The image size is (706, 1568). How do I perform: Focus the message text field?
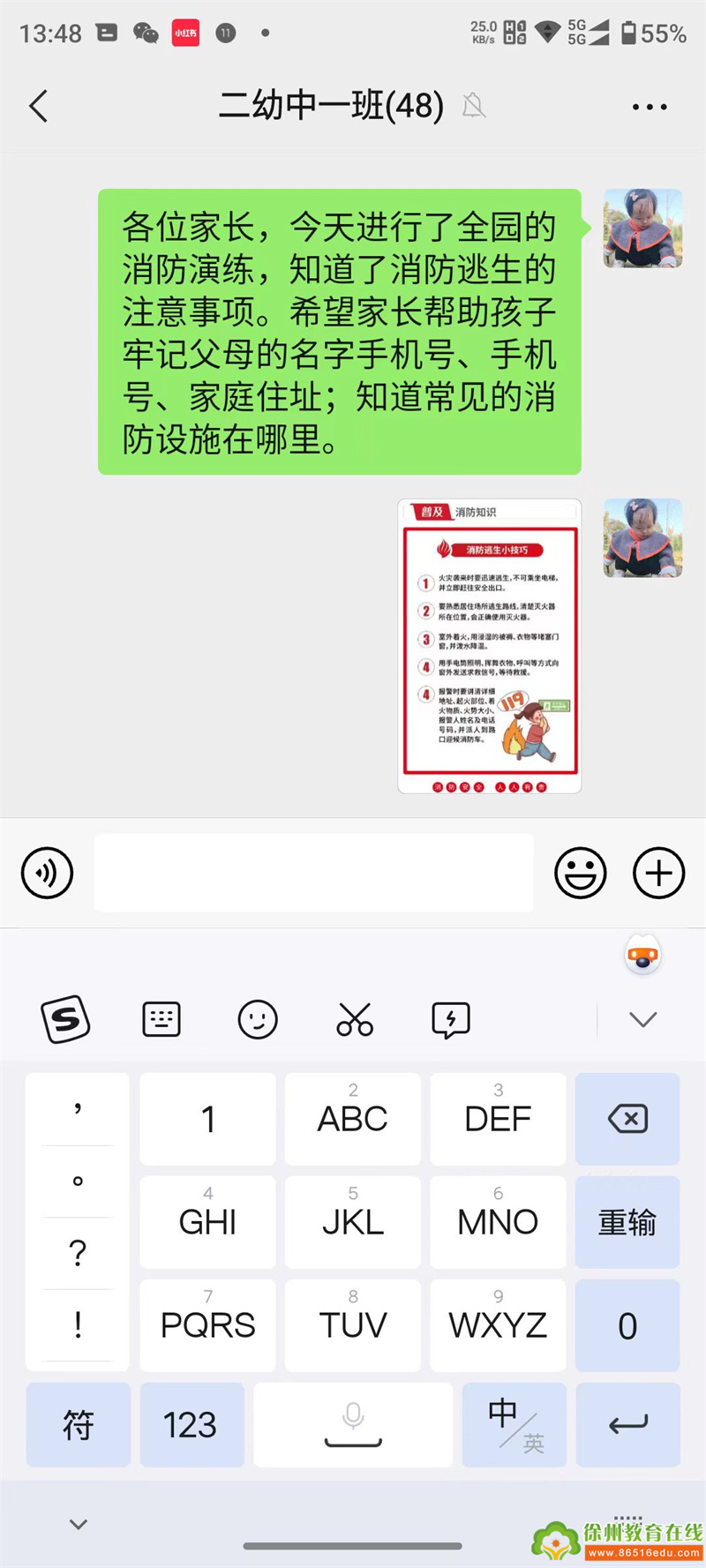tap(313, 873)
